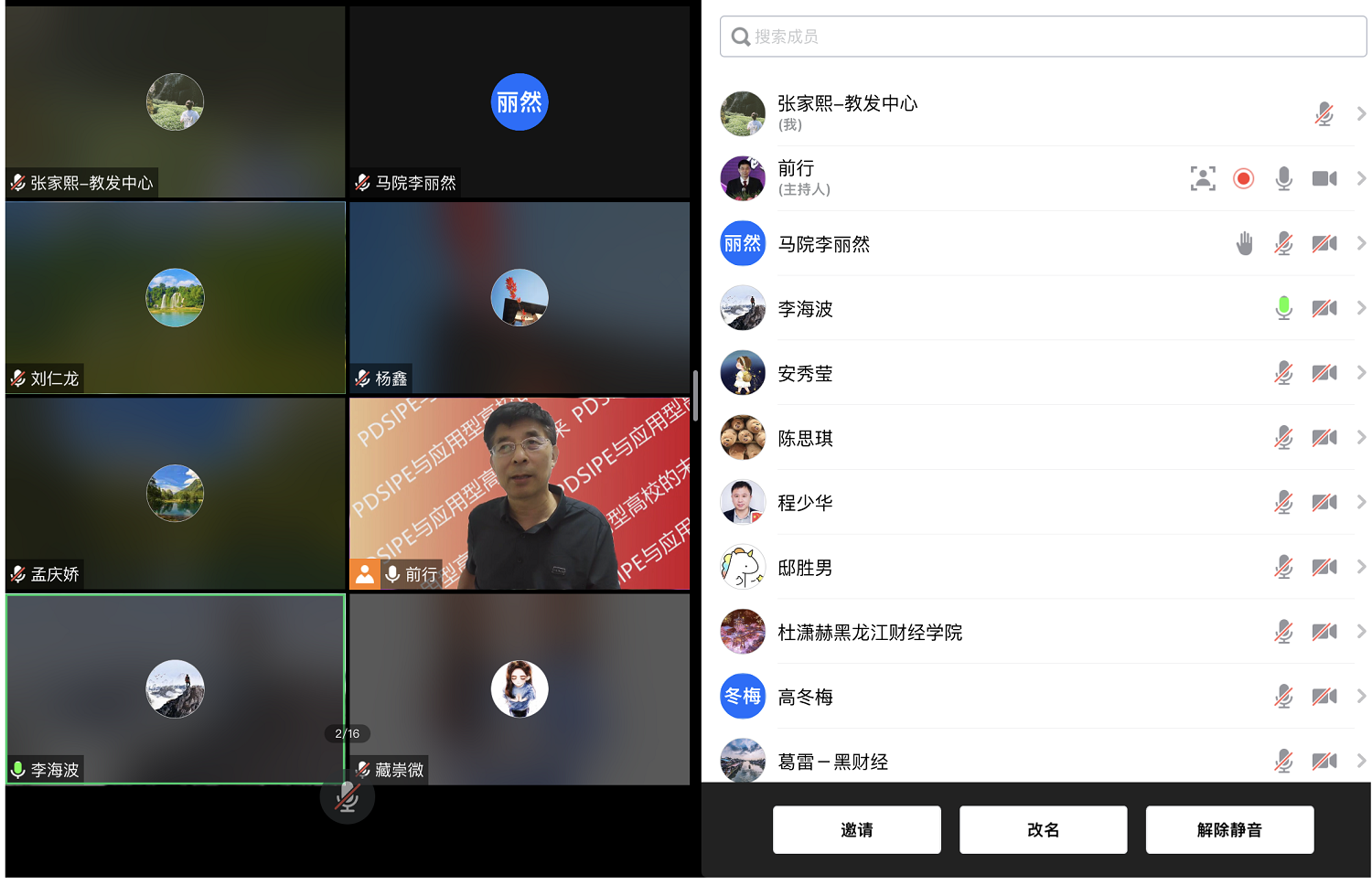
Task: Tap the green microphone icon for 李海波
Action: pos(1284,308)
